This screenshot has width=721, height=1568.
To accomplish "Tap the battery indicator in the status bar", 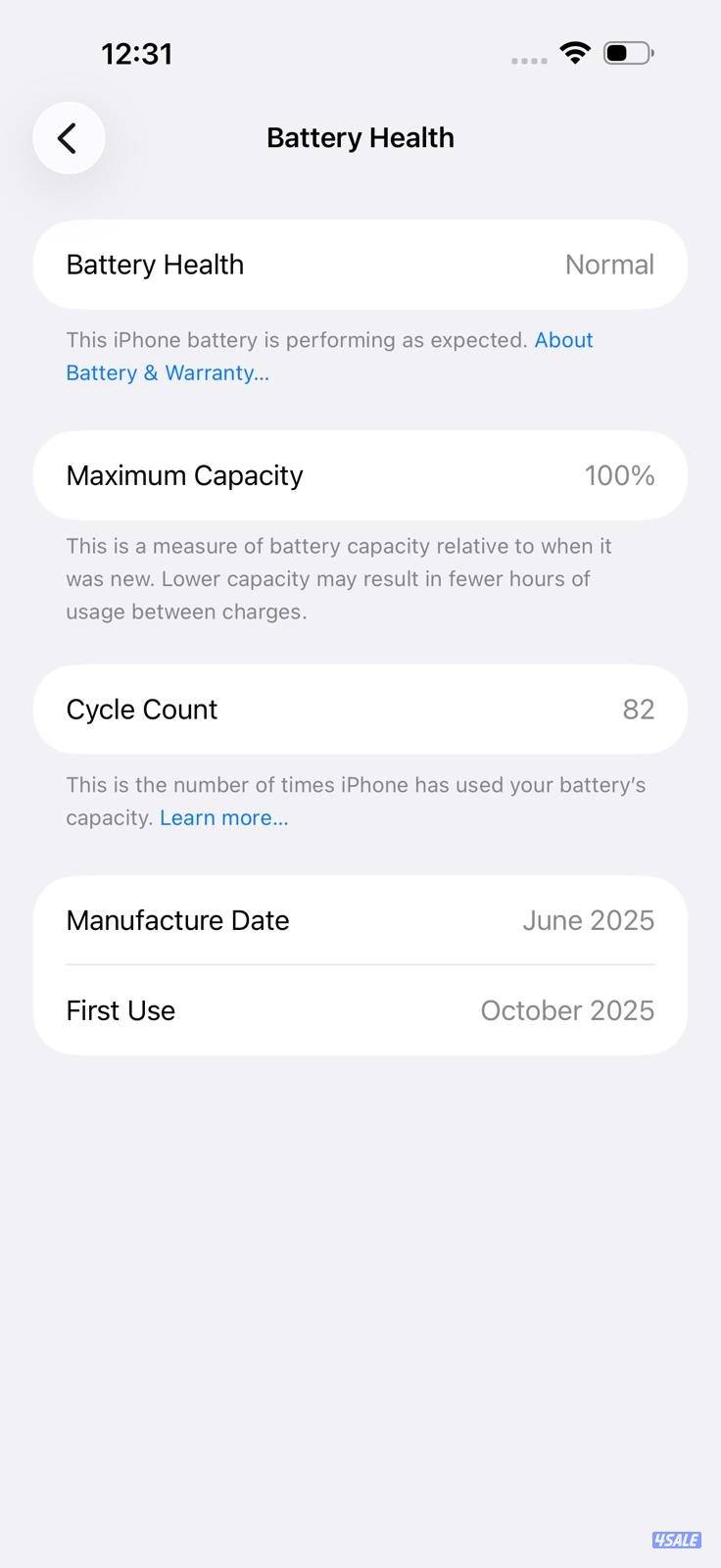I will tap(628, 53).
